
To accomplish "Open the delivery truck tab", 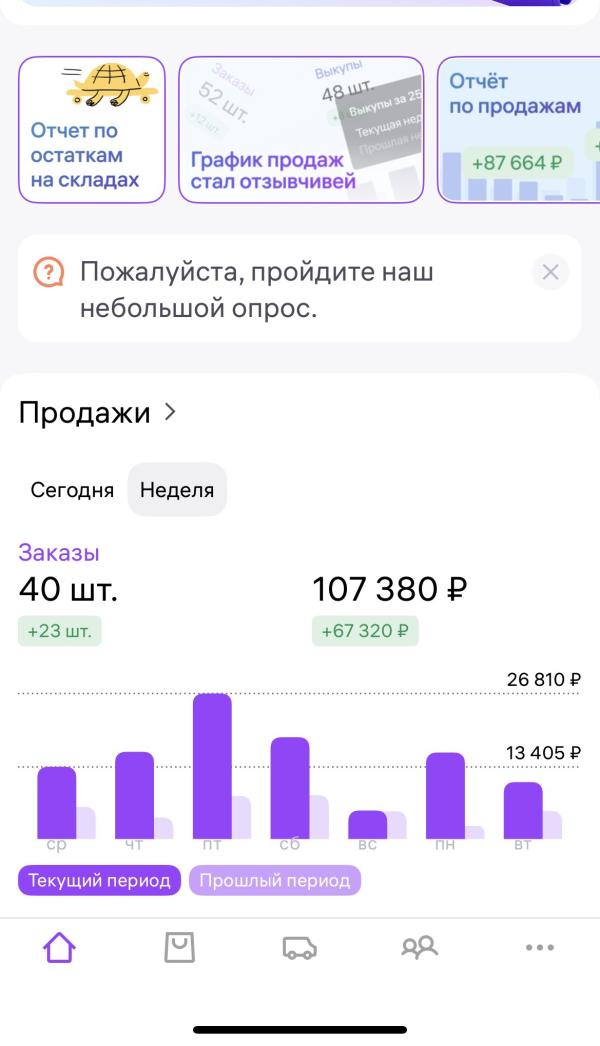I will point(299,948).
